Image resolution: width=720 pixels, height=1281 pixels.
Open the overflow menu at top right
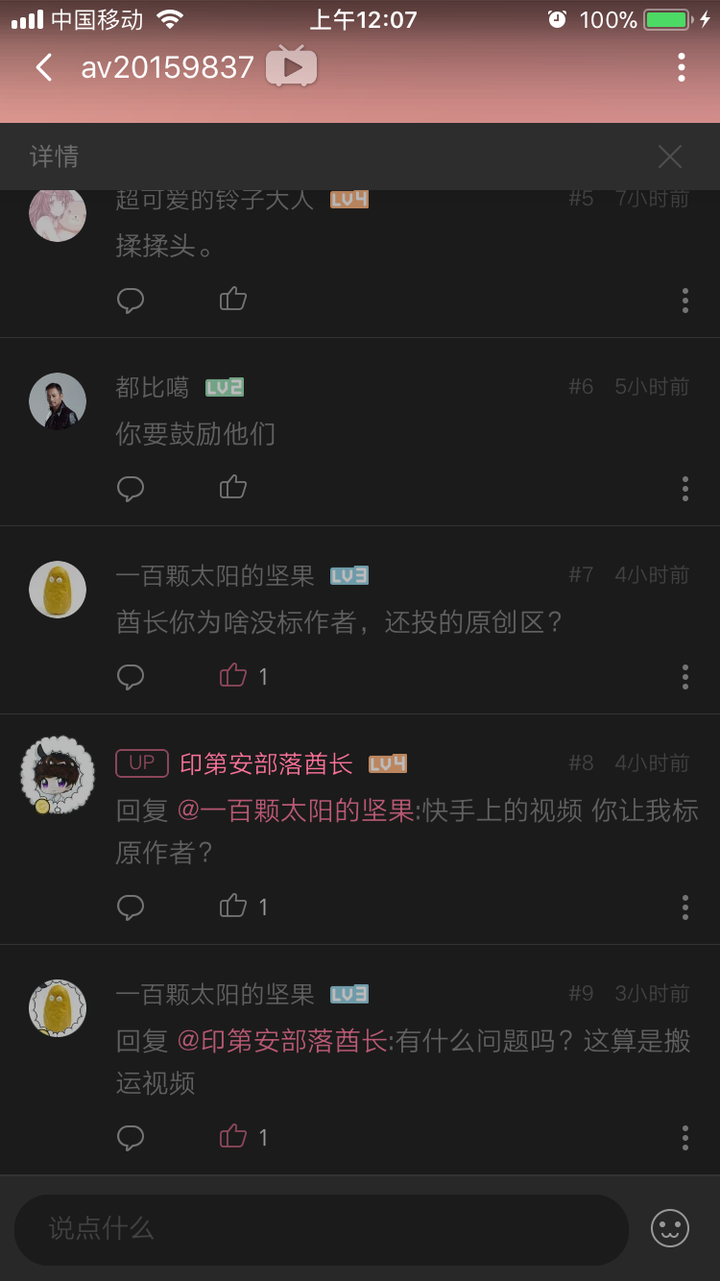[x=681, y=67]
